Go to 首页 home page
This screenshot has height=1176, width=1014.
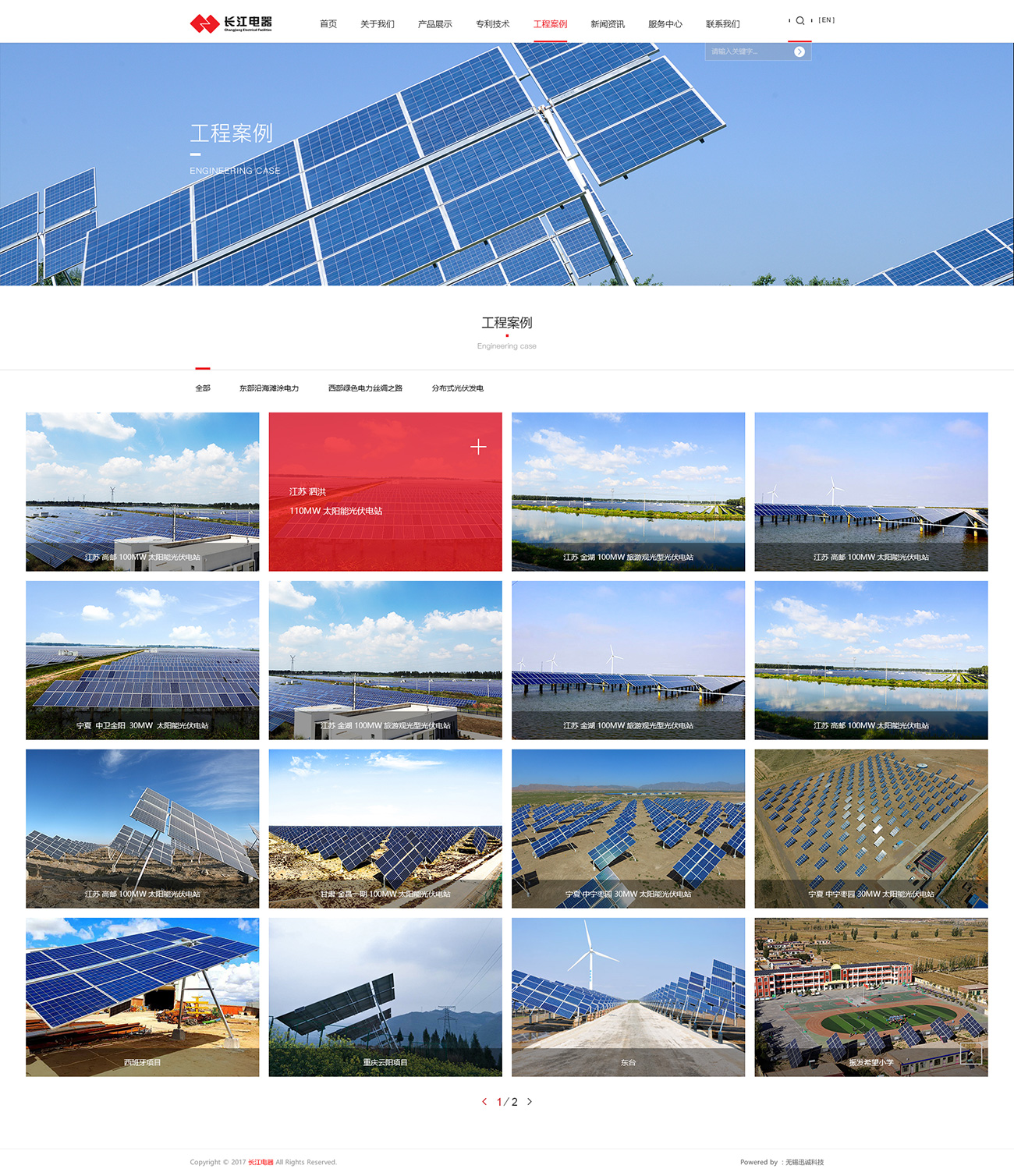(328, 24)
